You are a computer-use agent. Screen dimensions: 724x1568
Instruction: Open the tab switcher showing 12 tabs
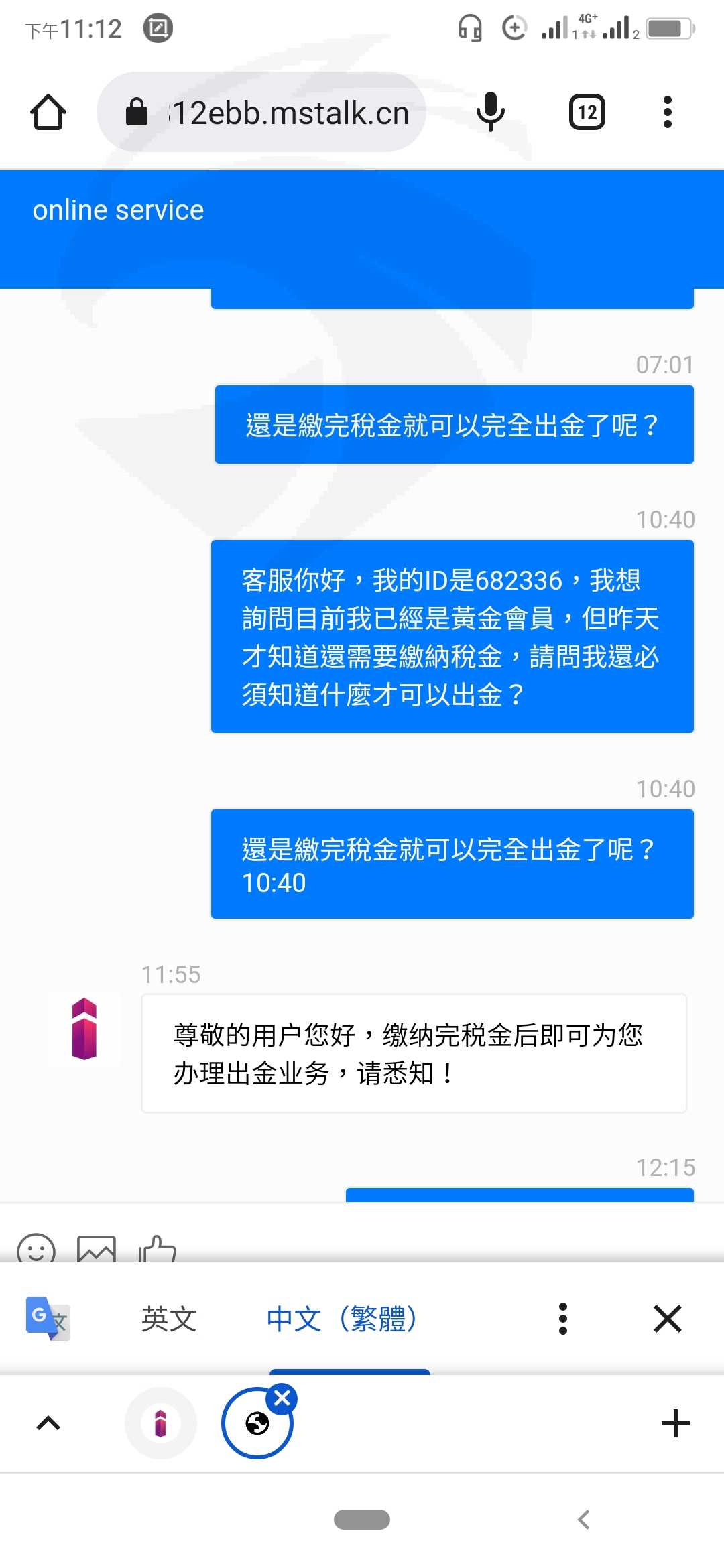point(587,112)
